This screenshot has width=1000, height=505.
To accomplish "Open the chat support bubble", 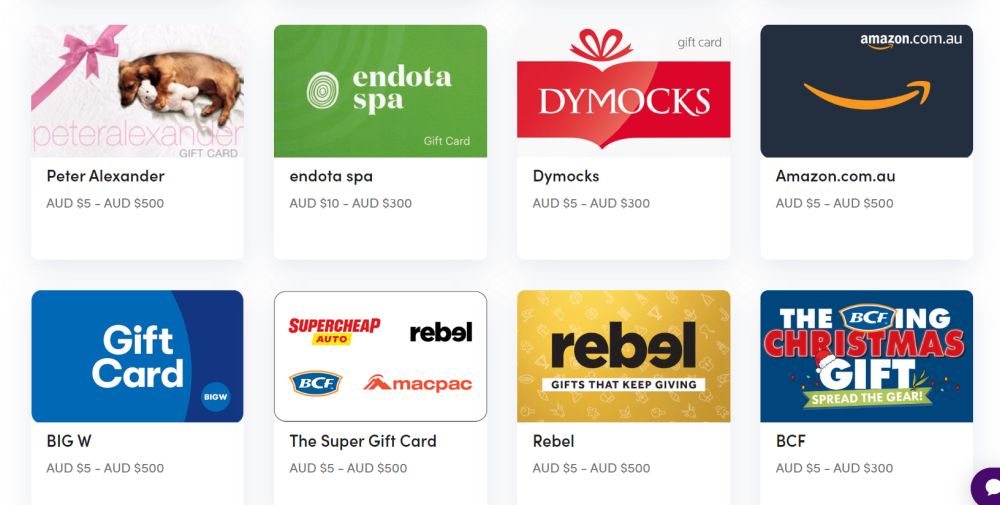I will [x=989, y=488].
